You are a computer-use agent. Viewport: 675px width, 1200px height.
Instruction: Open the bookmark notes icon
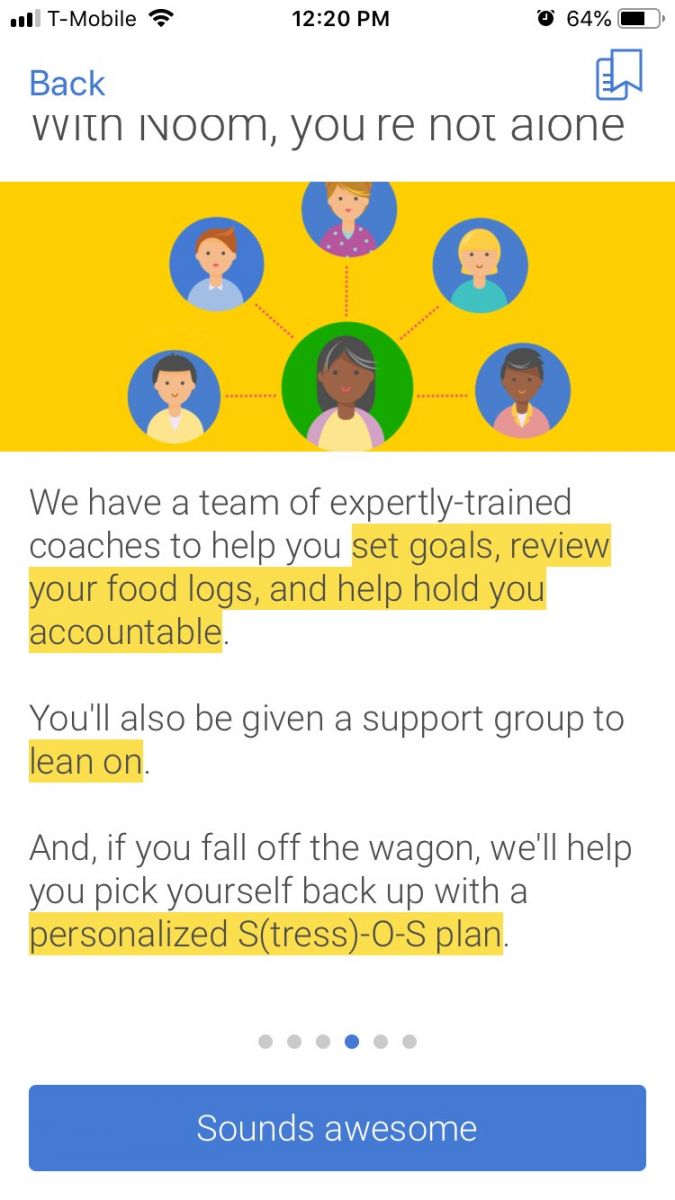click(x=618, y=75)
